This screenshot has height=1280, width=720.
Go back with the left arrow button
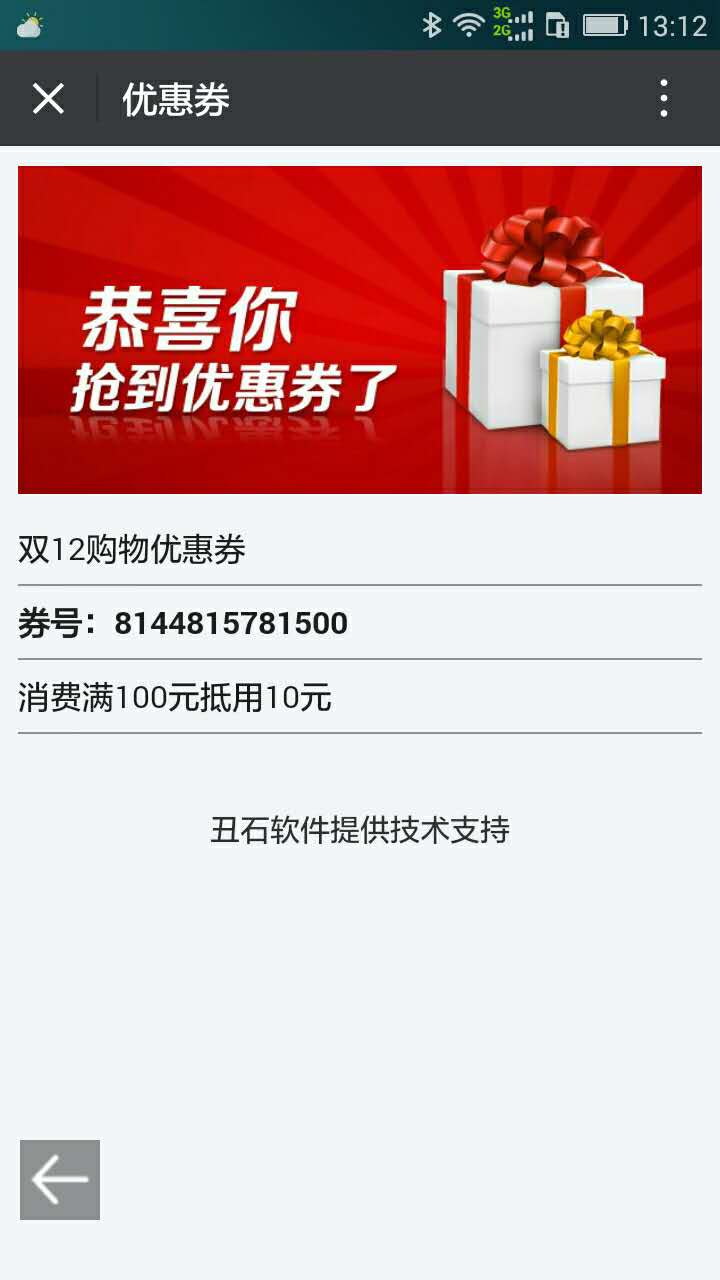click(60, 1180)
